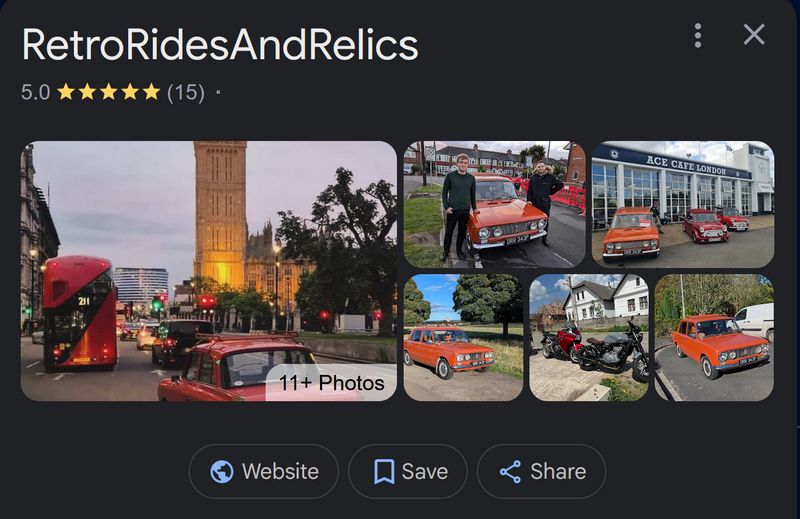This screenshot has height=519, width=800.
Task: Share this business listing
Action: point(541,471)
